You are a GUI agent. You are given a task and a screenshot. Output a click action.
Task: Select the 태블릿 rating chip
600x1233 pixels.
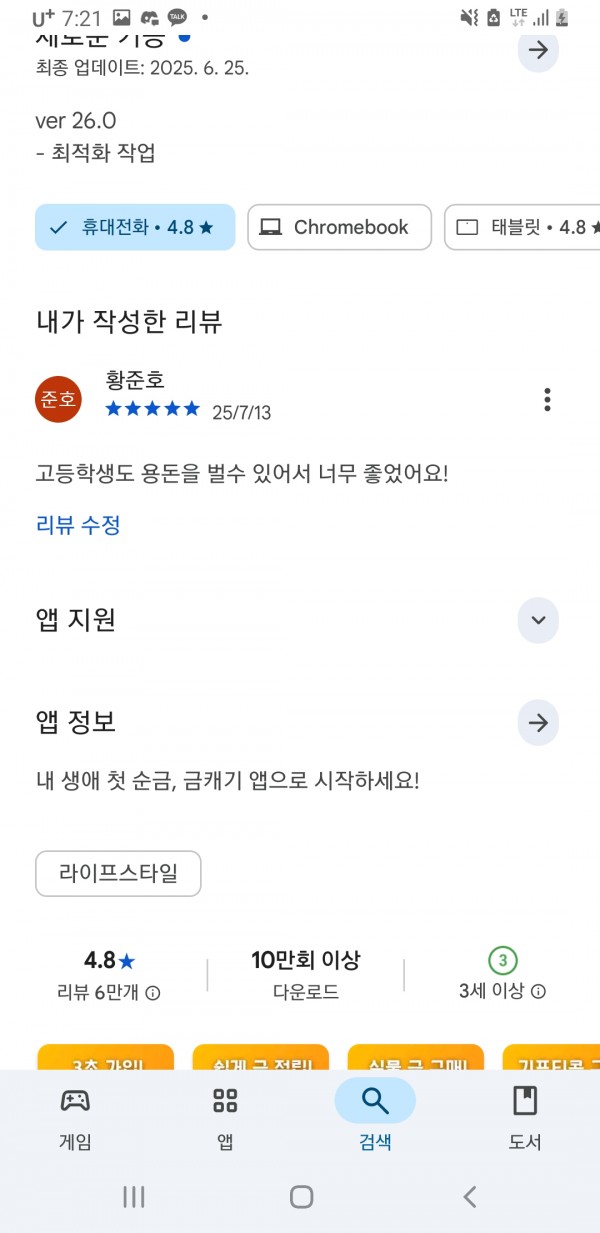tap(523, 227)
